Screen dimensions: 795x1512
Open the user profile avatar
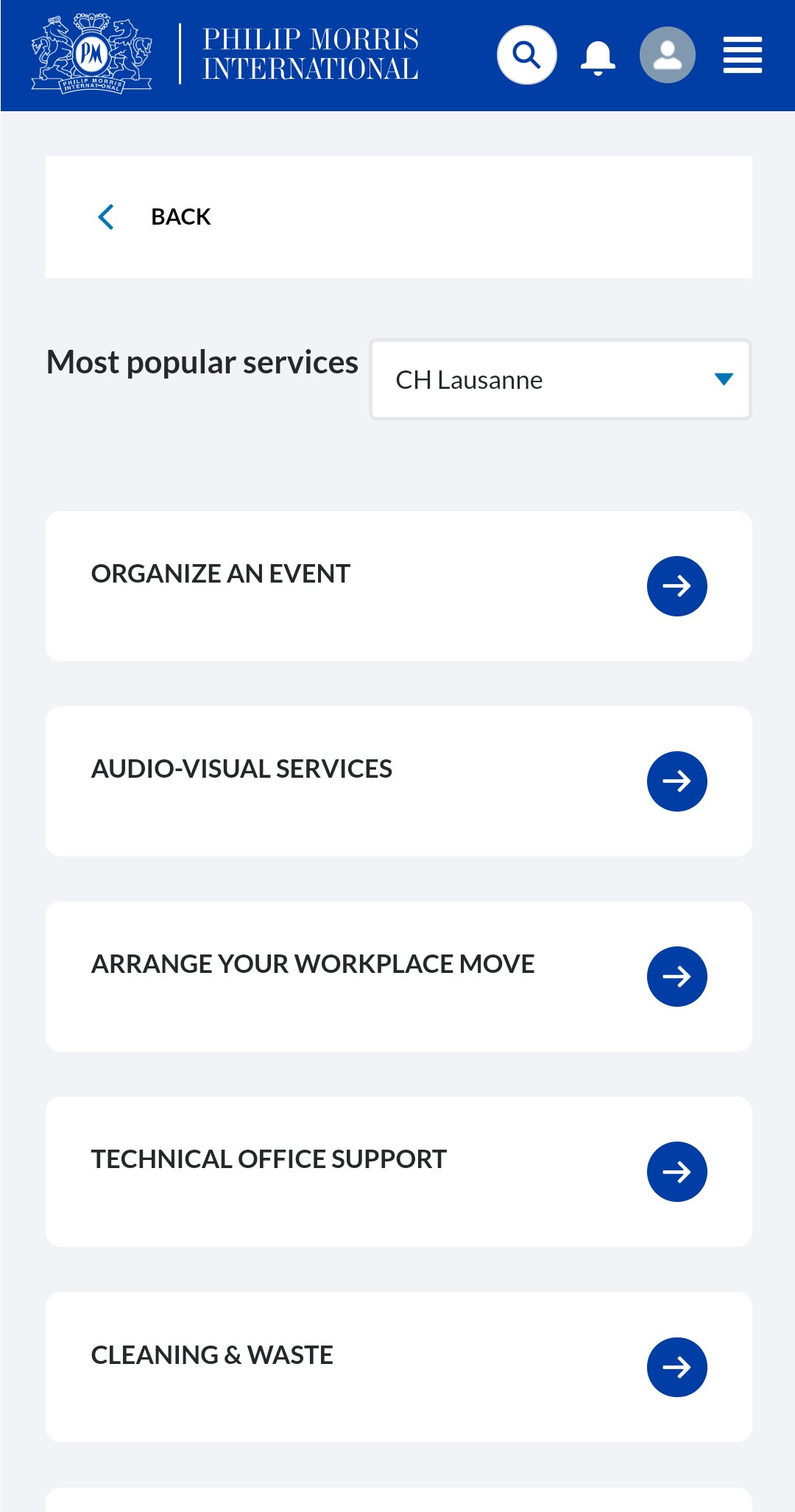tap(668, 55)
